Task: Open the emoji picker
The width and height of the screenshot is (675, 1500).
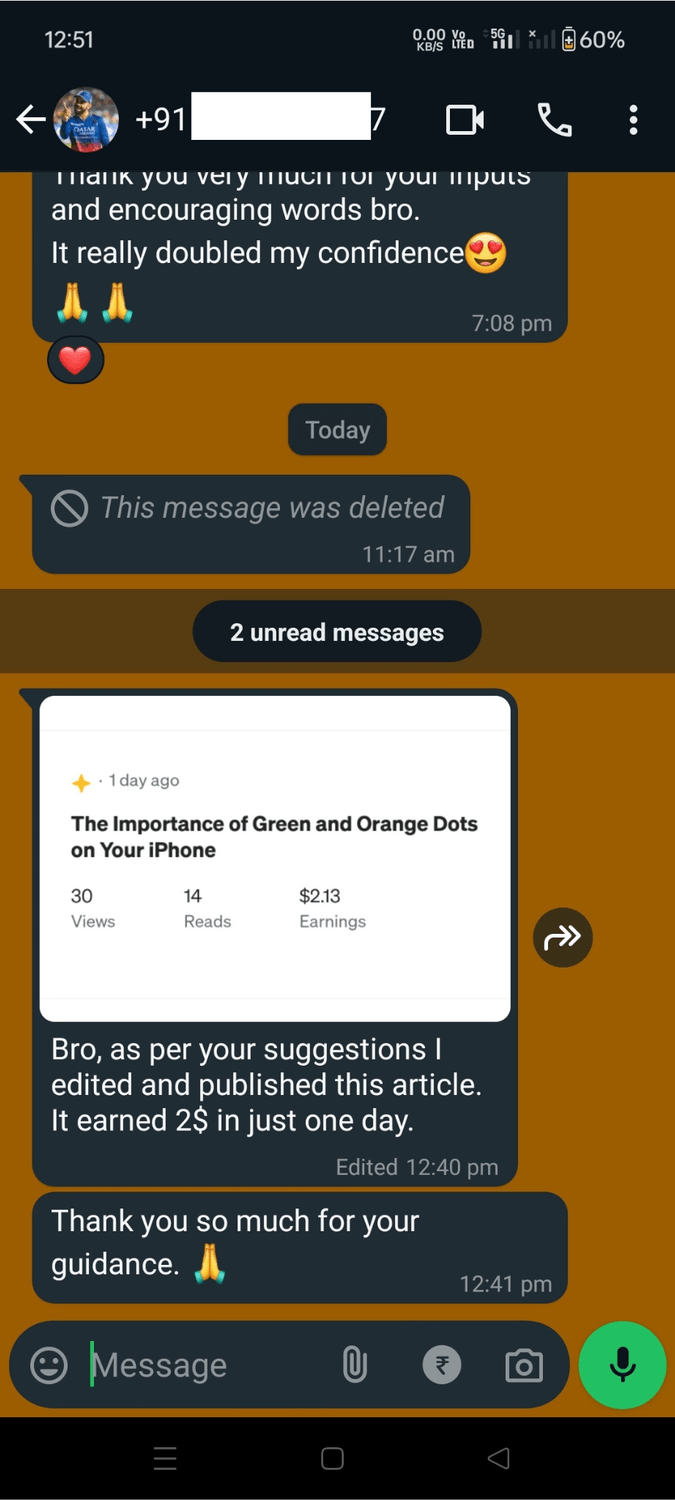Action: coord(49,1365)
